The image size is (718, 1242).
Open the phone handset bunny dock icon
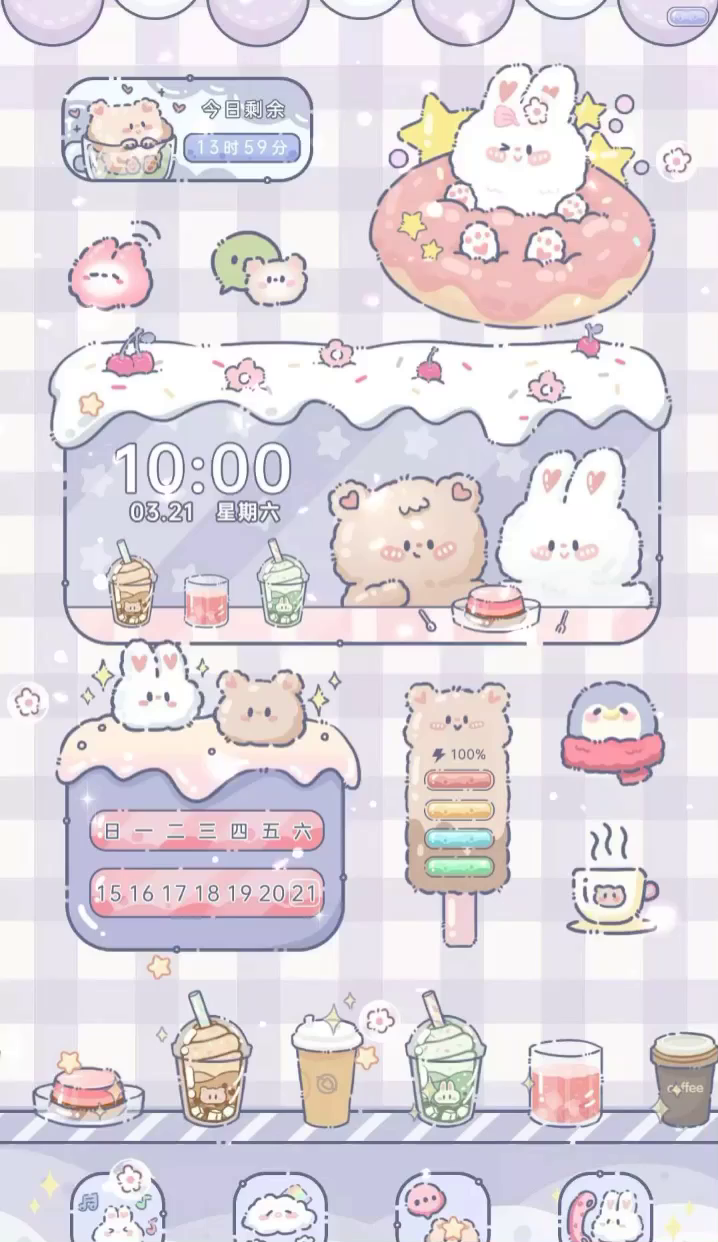point(605,1208)
